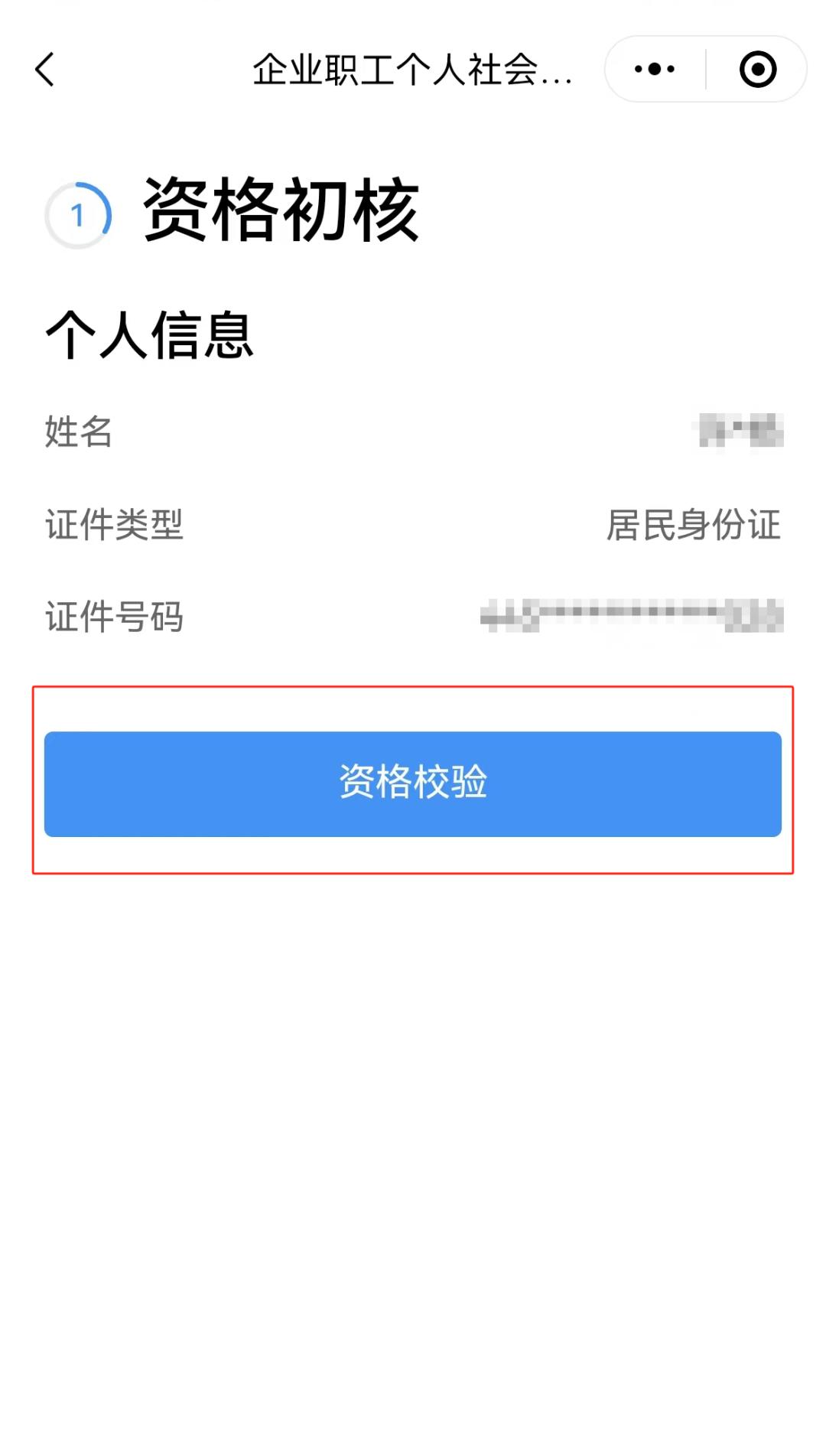Close the mini program via circle icon

point(757,70)
